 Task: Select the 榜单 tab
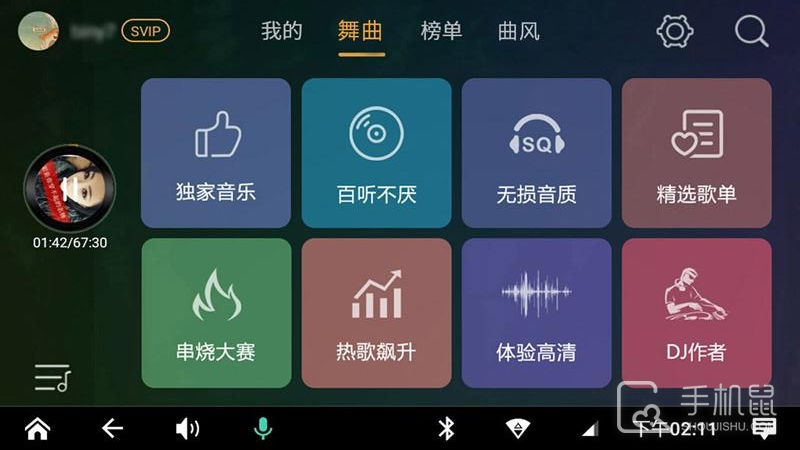[x=441, y=31]
